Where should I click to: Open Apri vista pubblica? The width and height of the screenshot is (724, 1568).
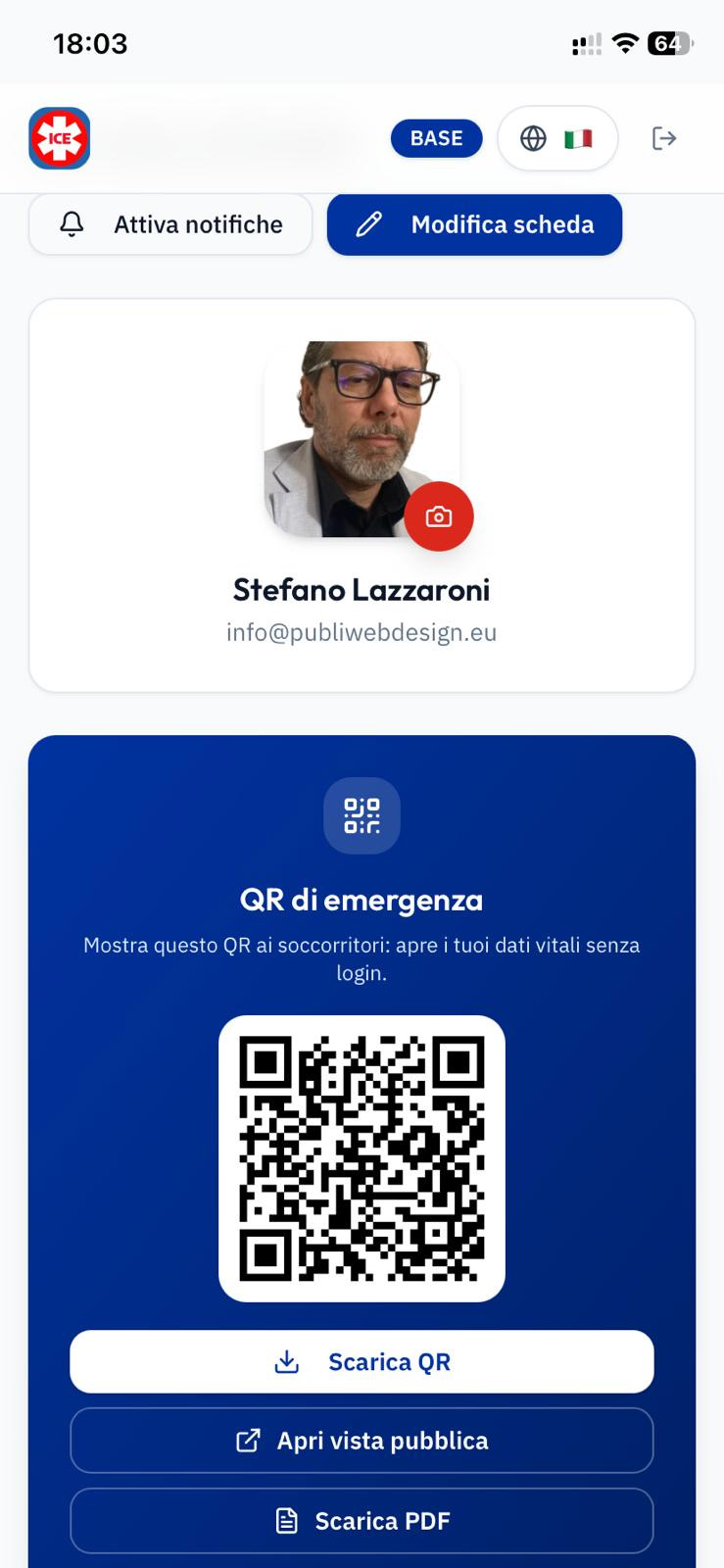coord(362,1441)
